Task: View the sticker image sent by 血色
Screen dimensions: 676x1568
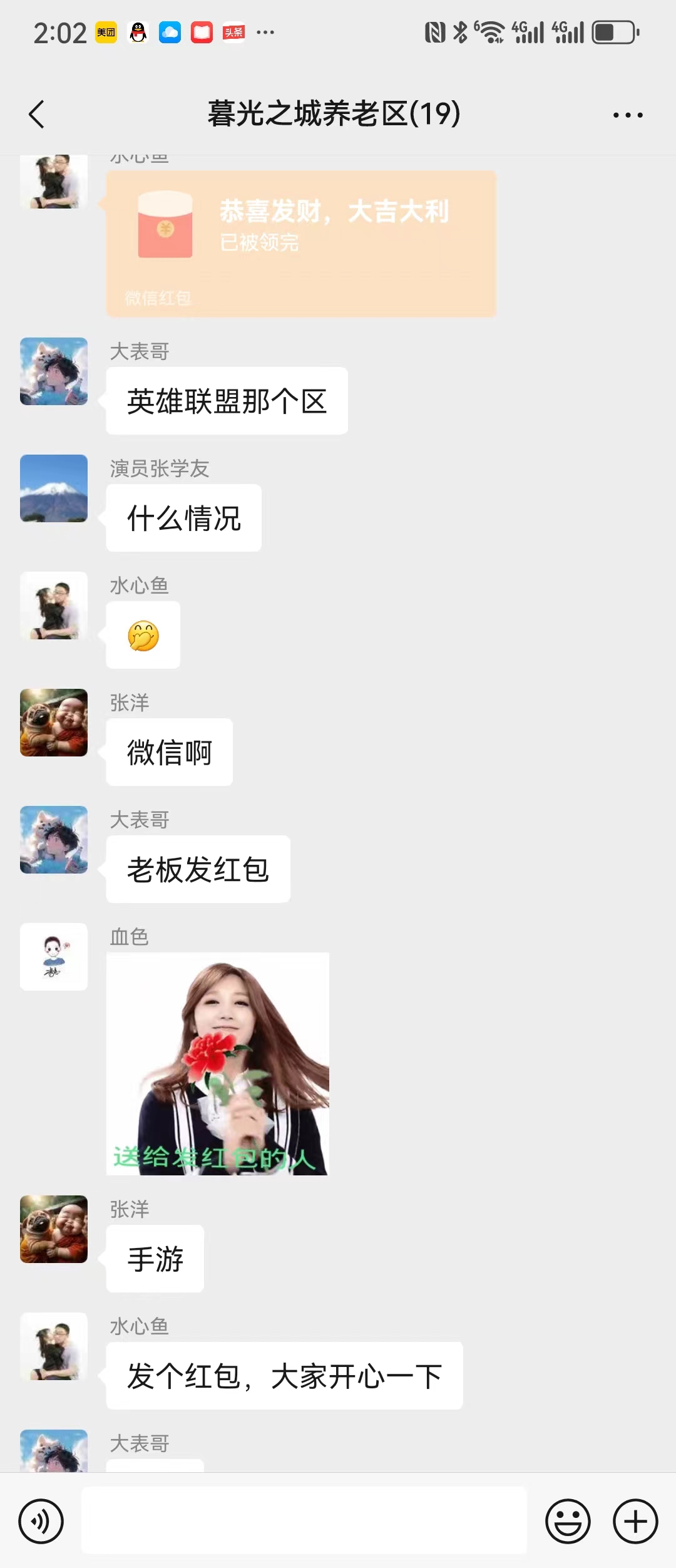Action: [x=218, y=1063]
